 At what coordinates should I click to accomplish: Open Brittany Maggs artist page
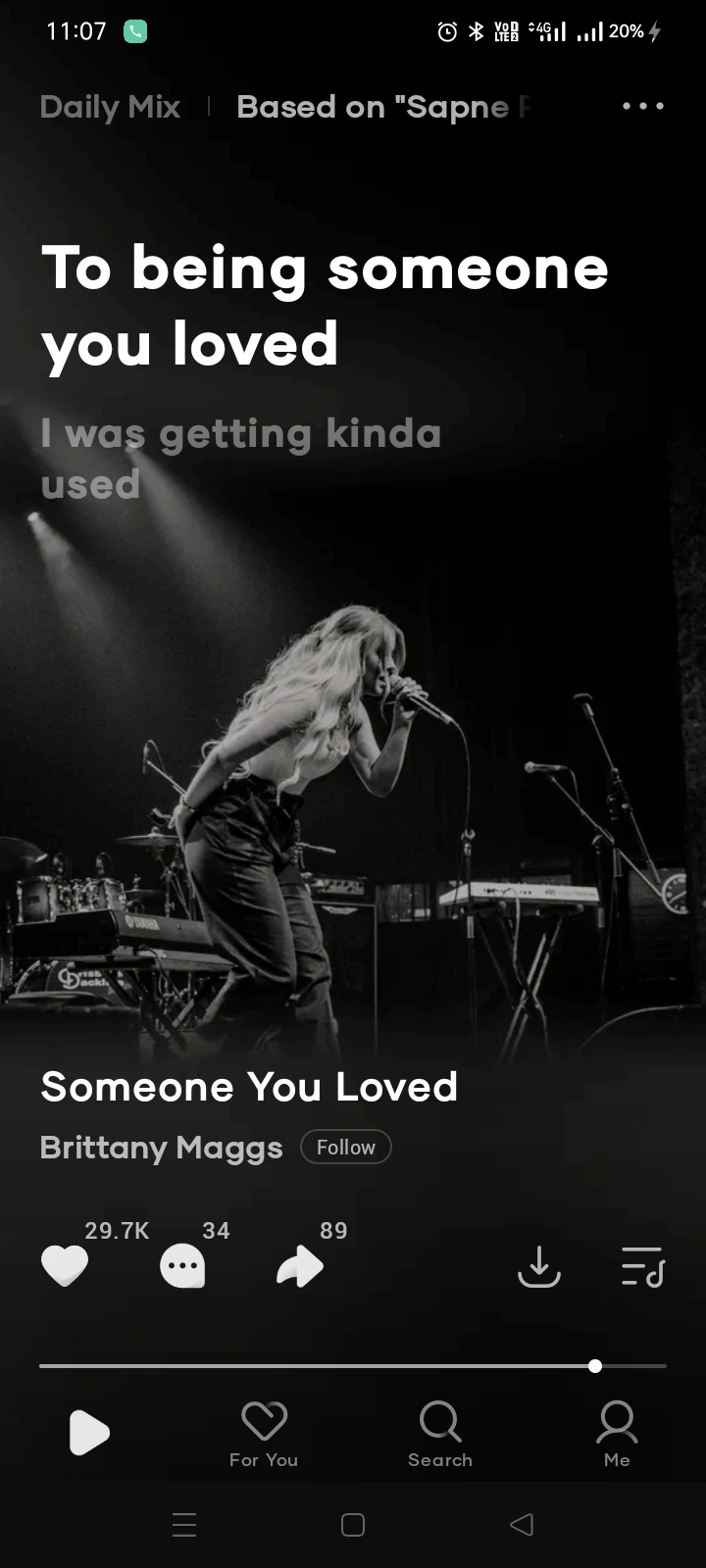point(161,1147)
